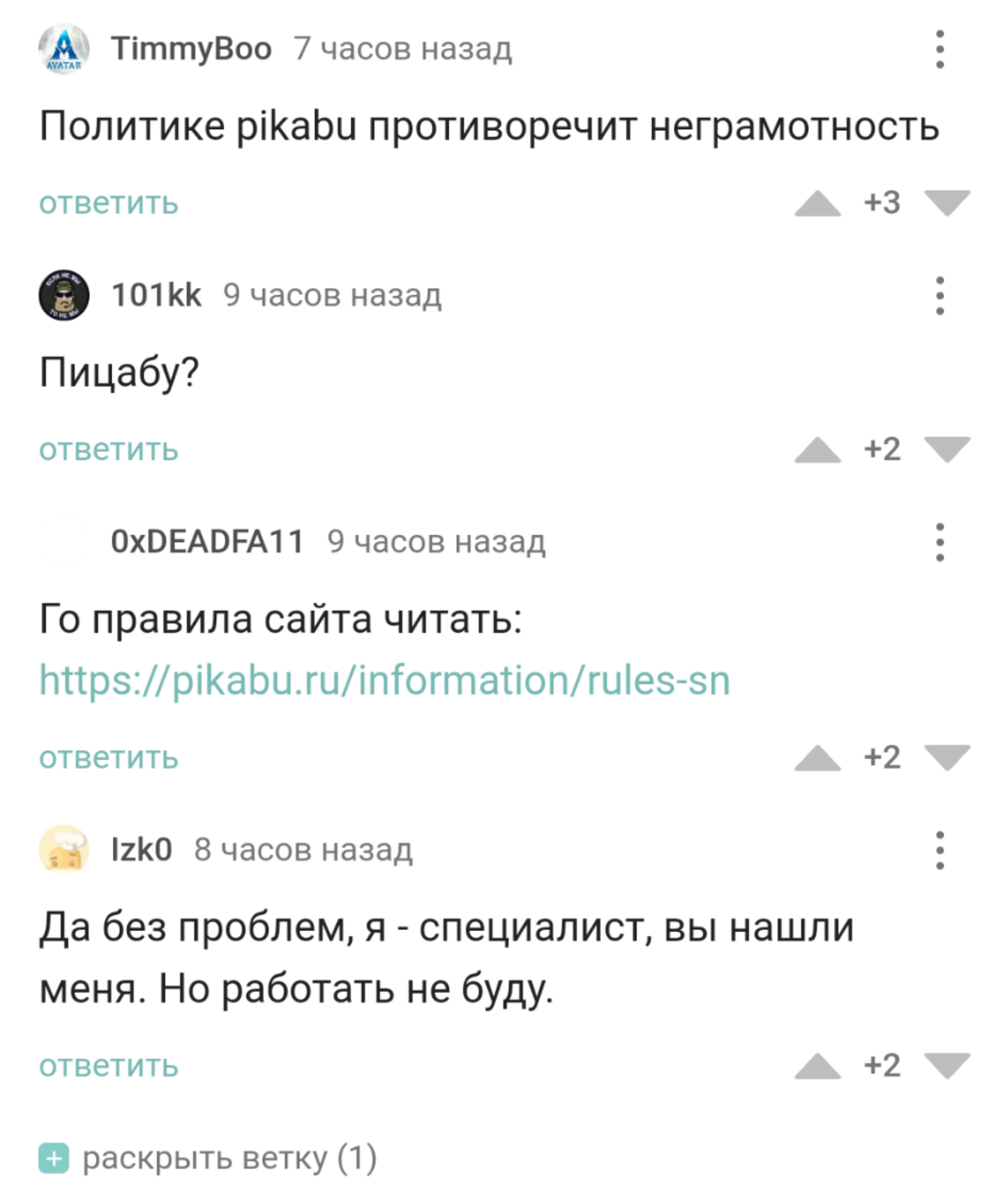This screenshot has width=1008, height=1197.
Task: Open overflow menu on Izk0's comment
Action: click(940, 850)
